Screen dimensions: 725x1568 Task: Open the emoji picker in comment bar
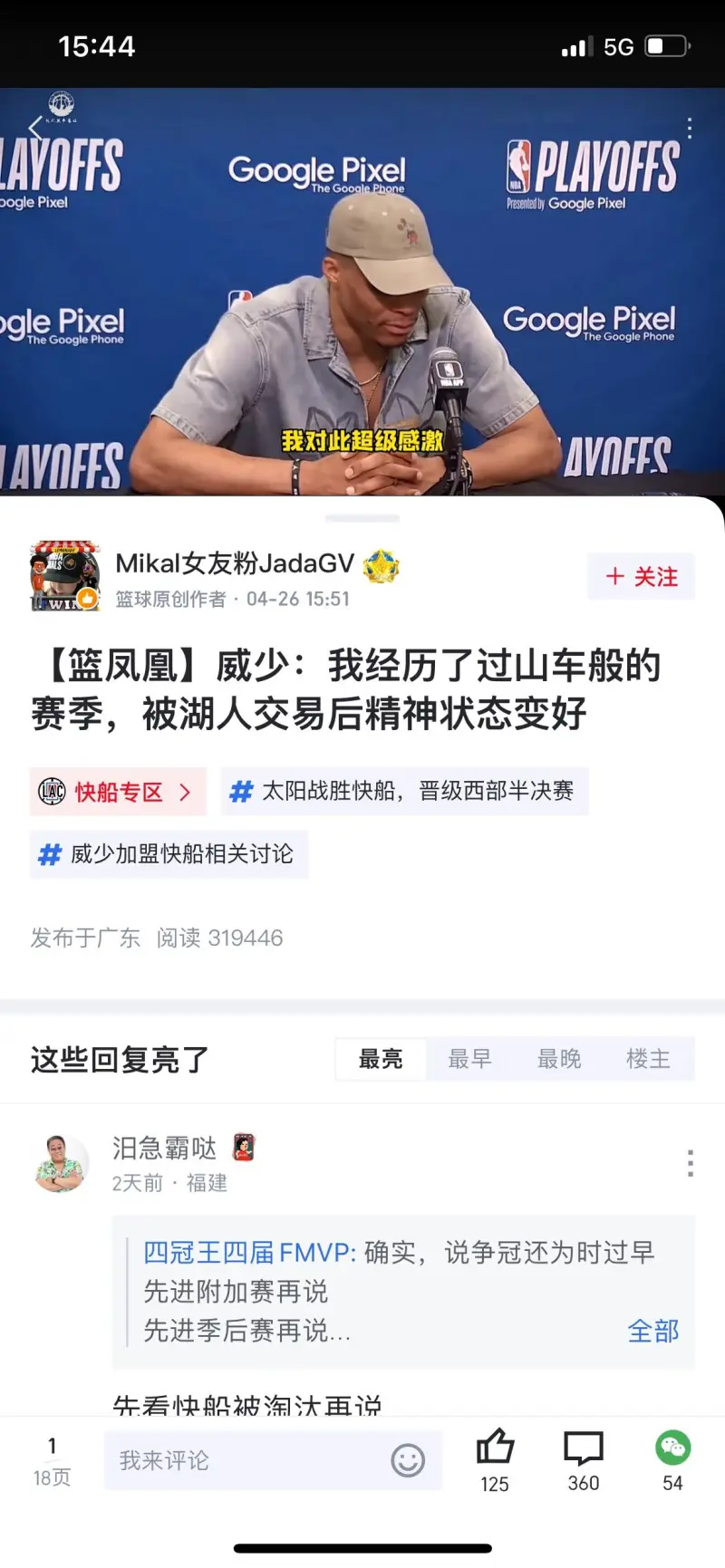[x=408, y=1460]
